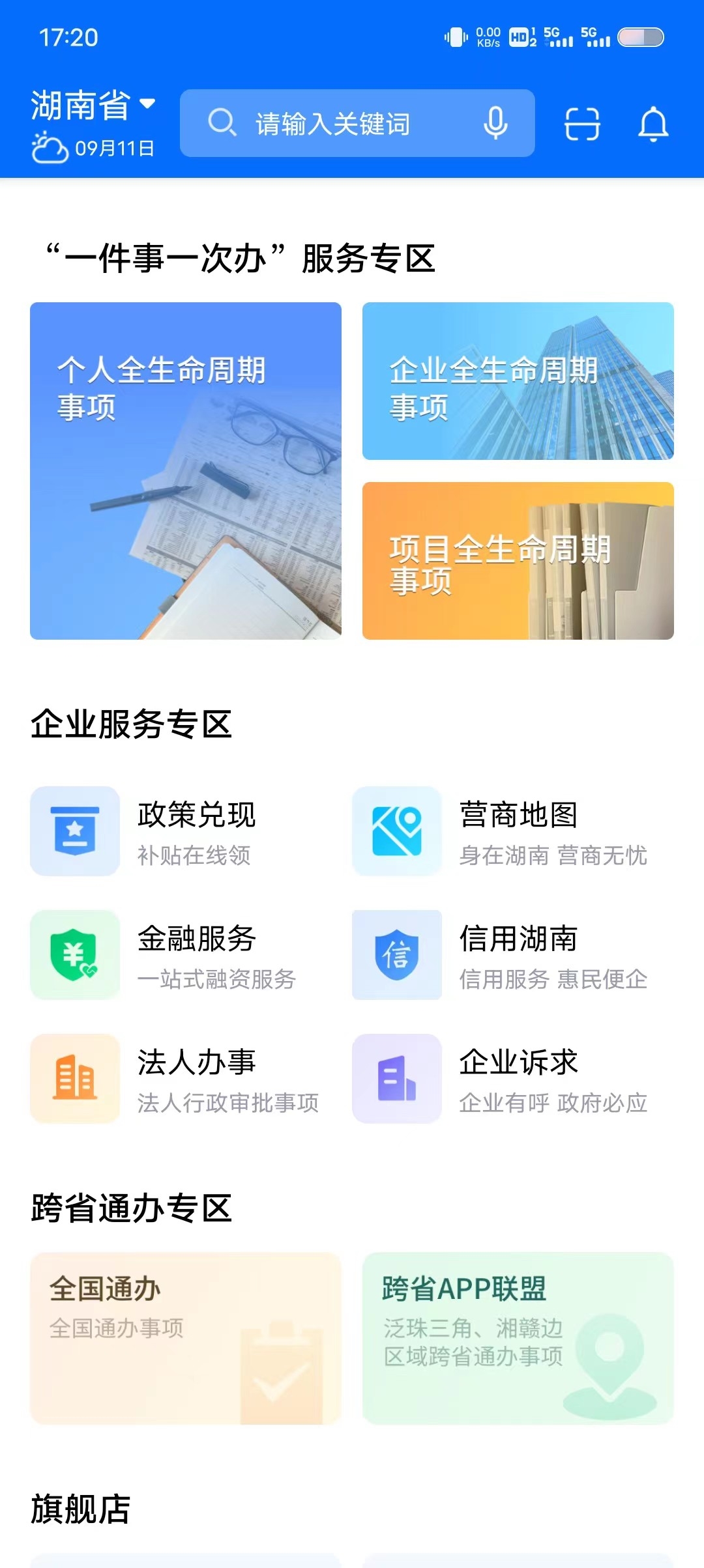This screenshot has width=704, height=1568.
Task: Open the notifications bell
Action: coord(653,124)
